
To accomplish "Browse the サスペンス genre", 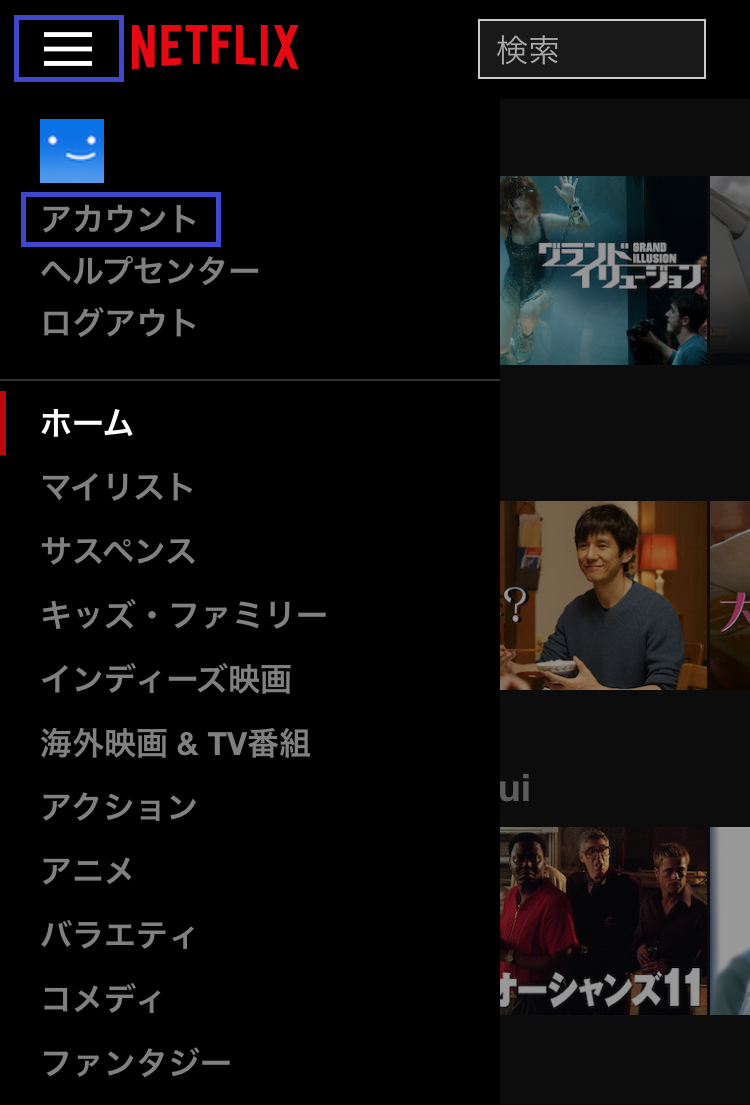I will (118, 551).
